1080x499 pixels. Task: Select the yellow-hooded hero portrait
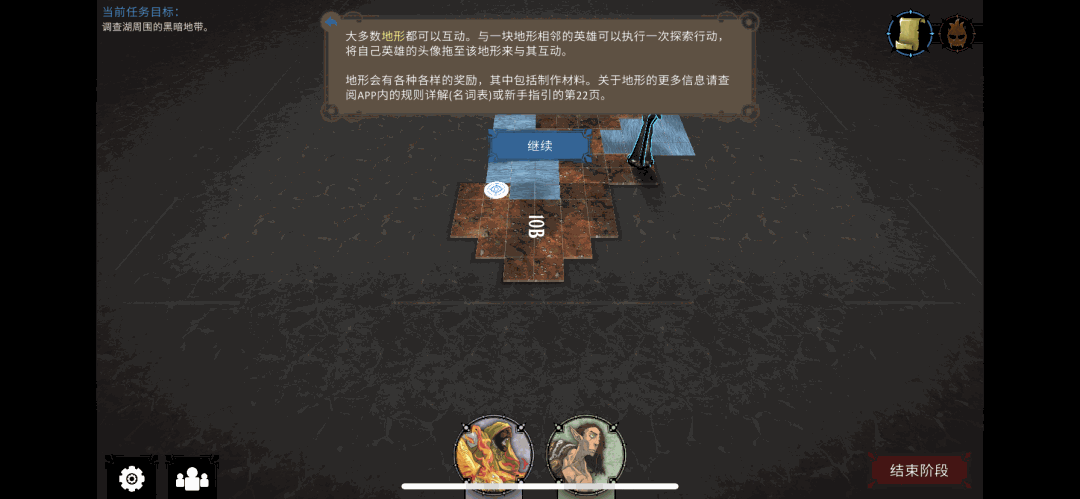[493, 454]
